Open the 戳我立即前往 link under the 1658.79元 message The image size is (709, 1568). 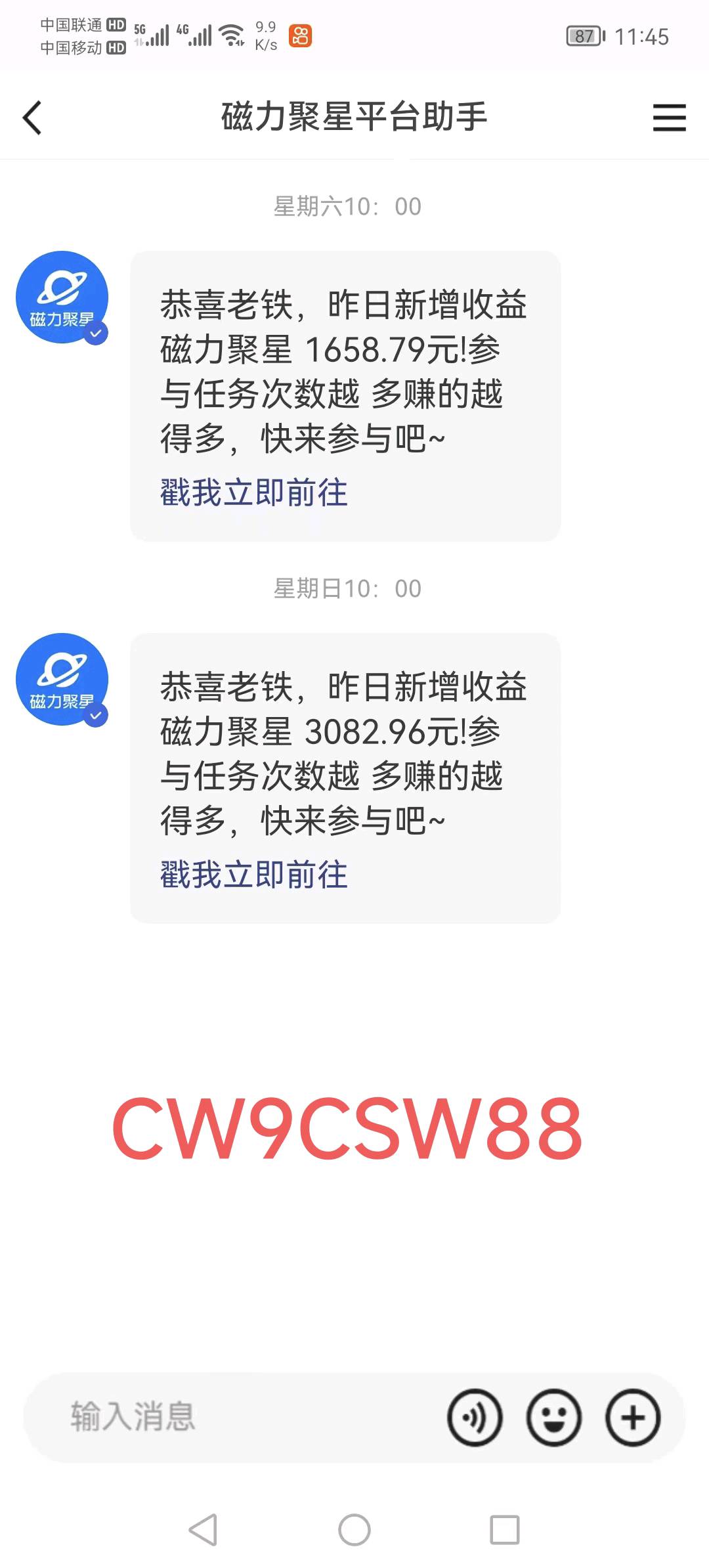pos(254,492)
